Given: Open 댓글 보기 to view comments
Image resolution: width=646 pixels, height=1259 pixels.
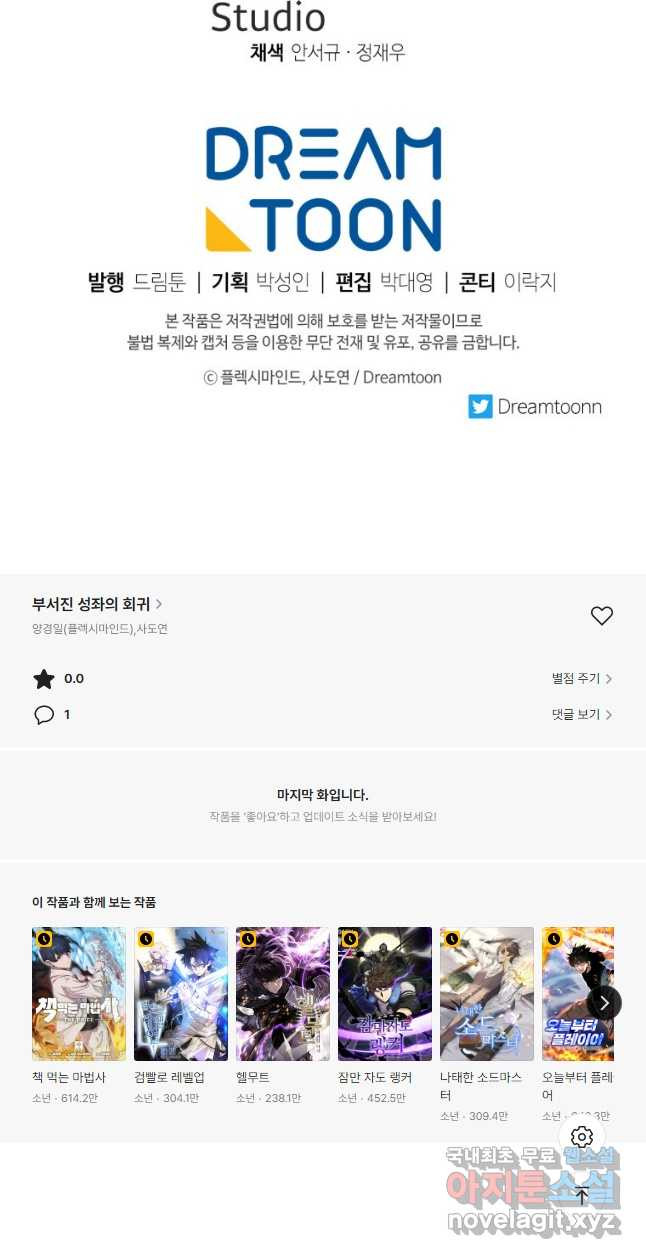Looking at the screenshot, I should (581, 715).
